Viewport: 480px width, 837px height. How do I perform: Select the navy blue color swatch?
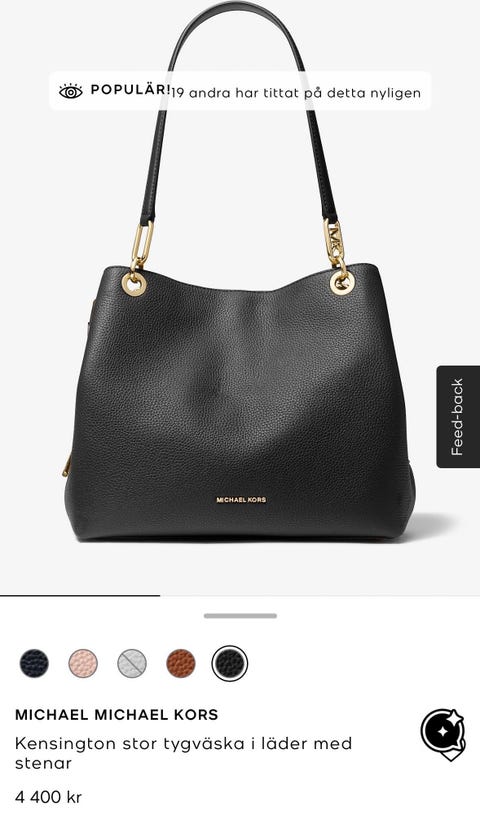[34, 664]
